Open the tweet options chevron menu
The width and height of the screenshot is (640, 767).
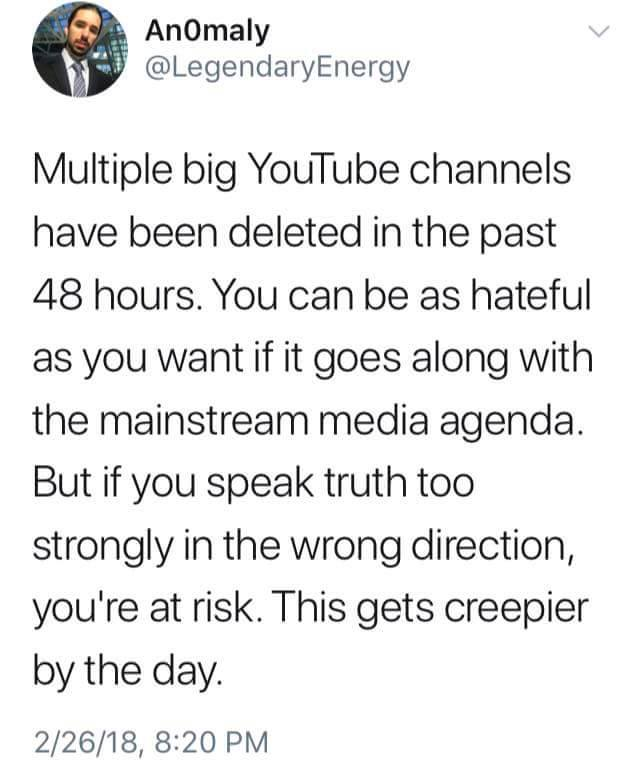(599, 32)
